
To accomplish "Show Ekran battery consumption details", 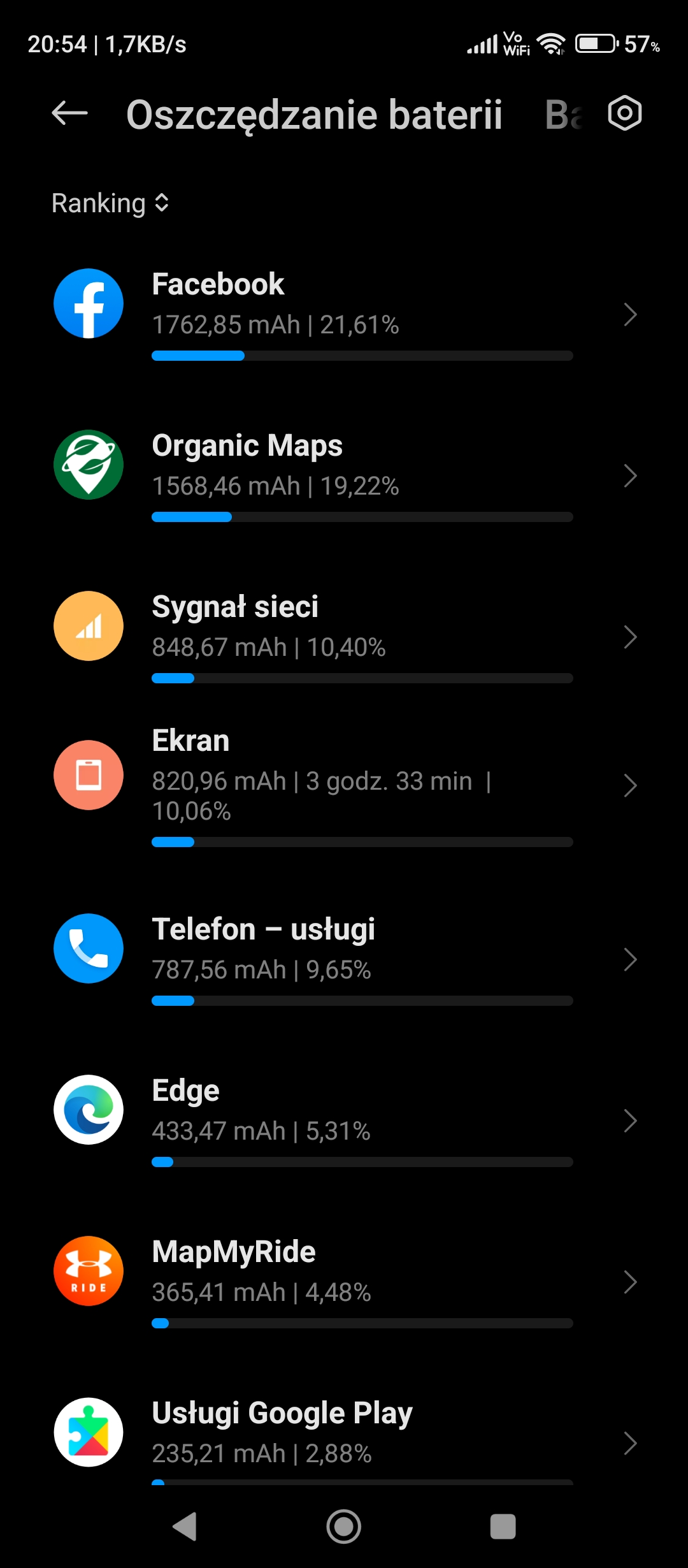I will [344, 785].
